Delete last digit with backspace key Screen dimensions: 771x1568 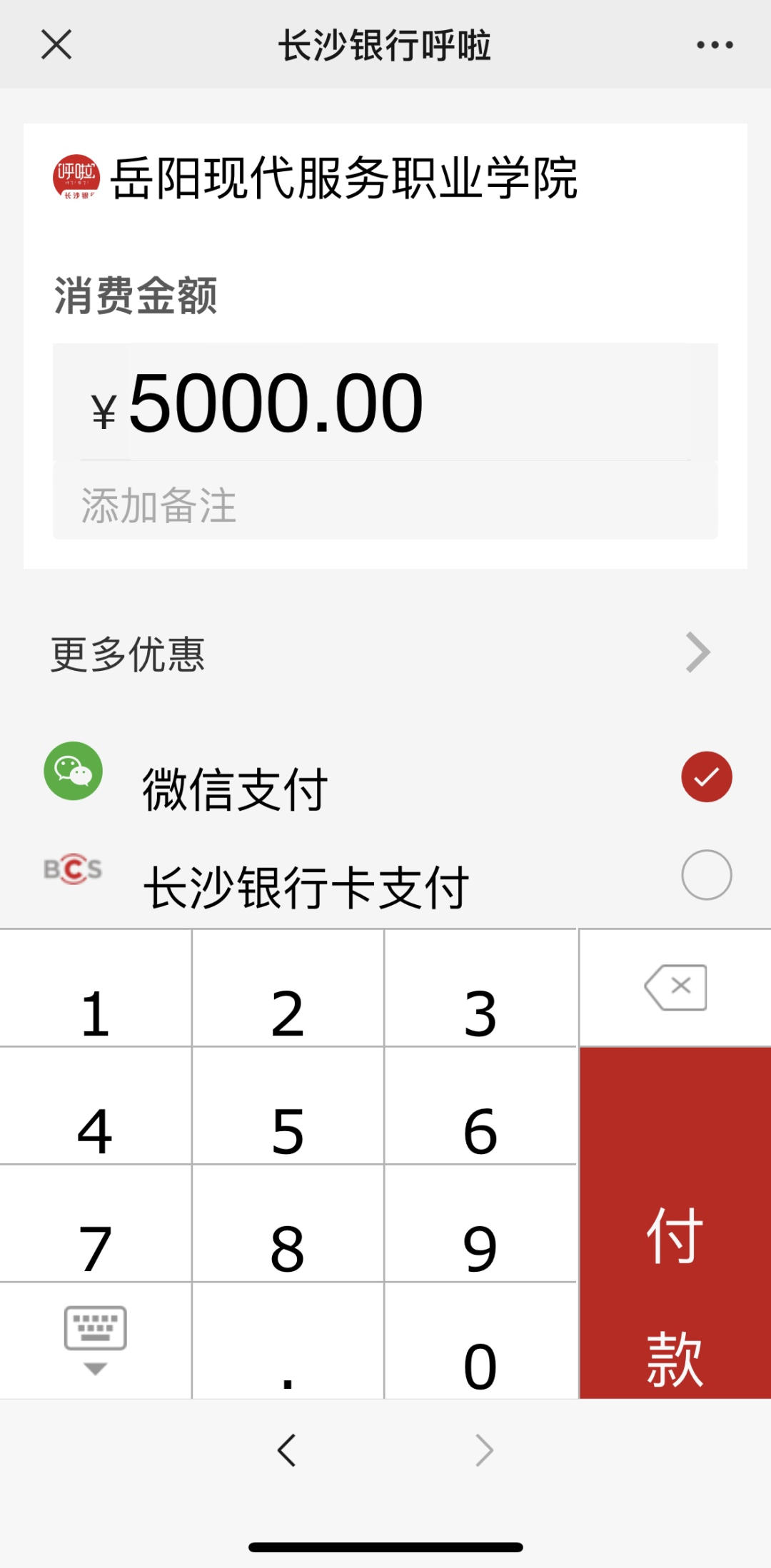point(675,988)
